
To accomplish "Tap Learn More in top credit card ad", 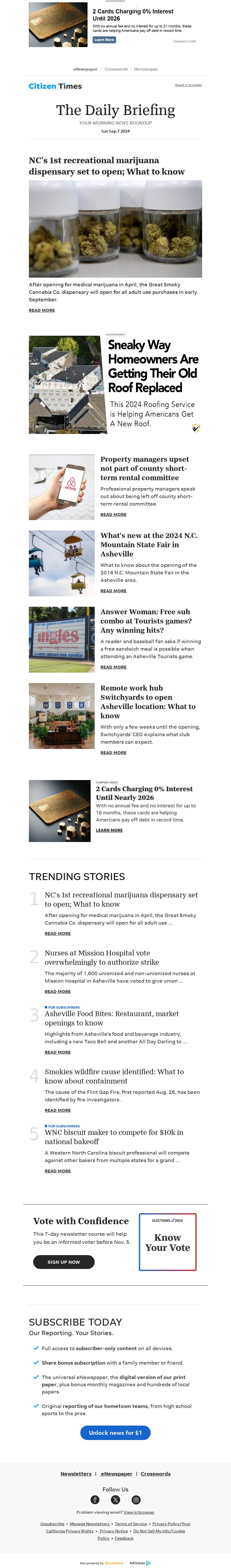I will coord(104,40).
